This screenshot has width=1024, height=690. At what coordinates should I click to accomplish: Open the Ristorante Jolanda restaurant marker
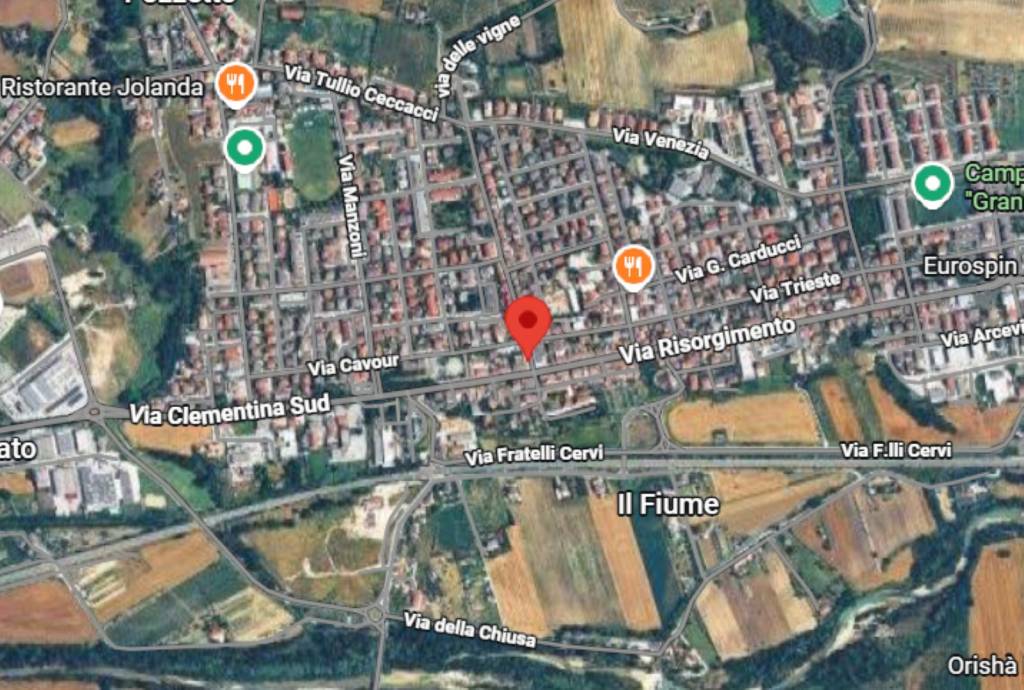tap(236, 84)
